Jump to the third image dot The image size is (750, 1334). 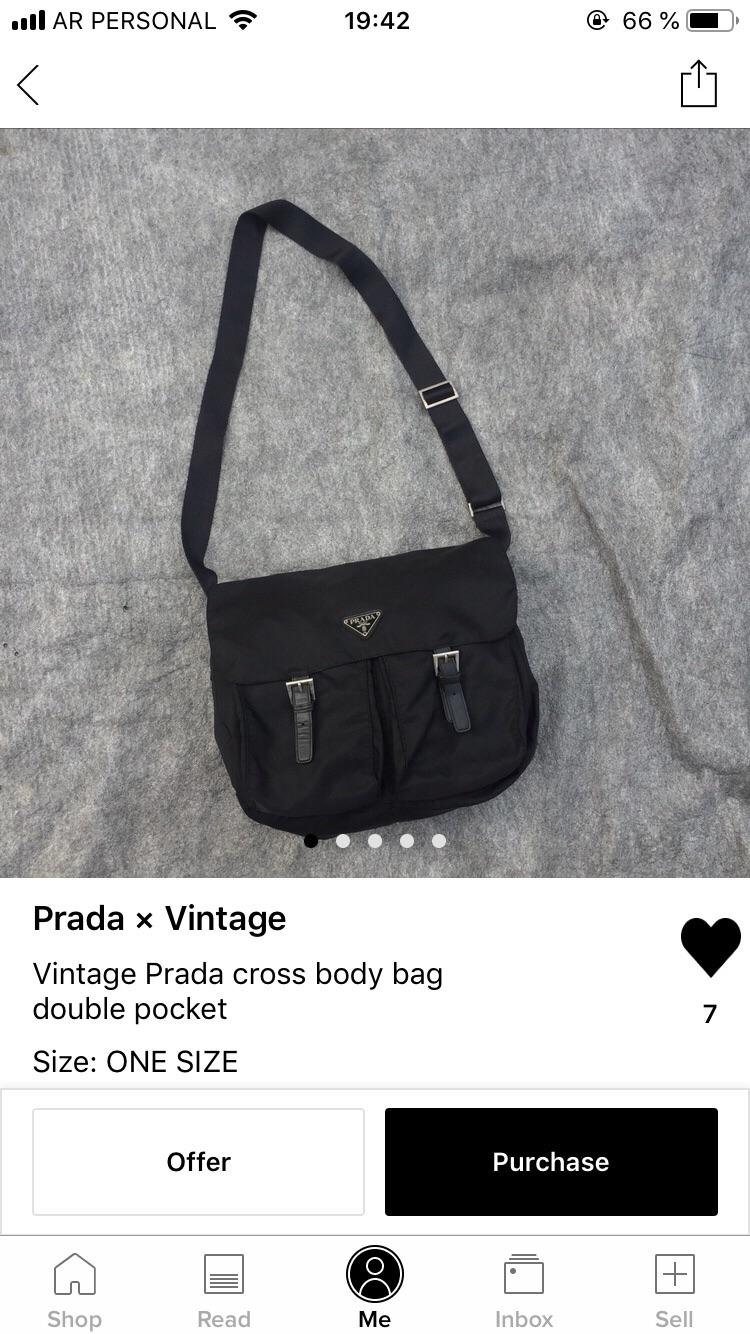[375, 841]
